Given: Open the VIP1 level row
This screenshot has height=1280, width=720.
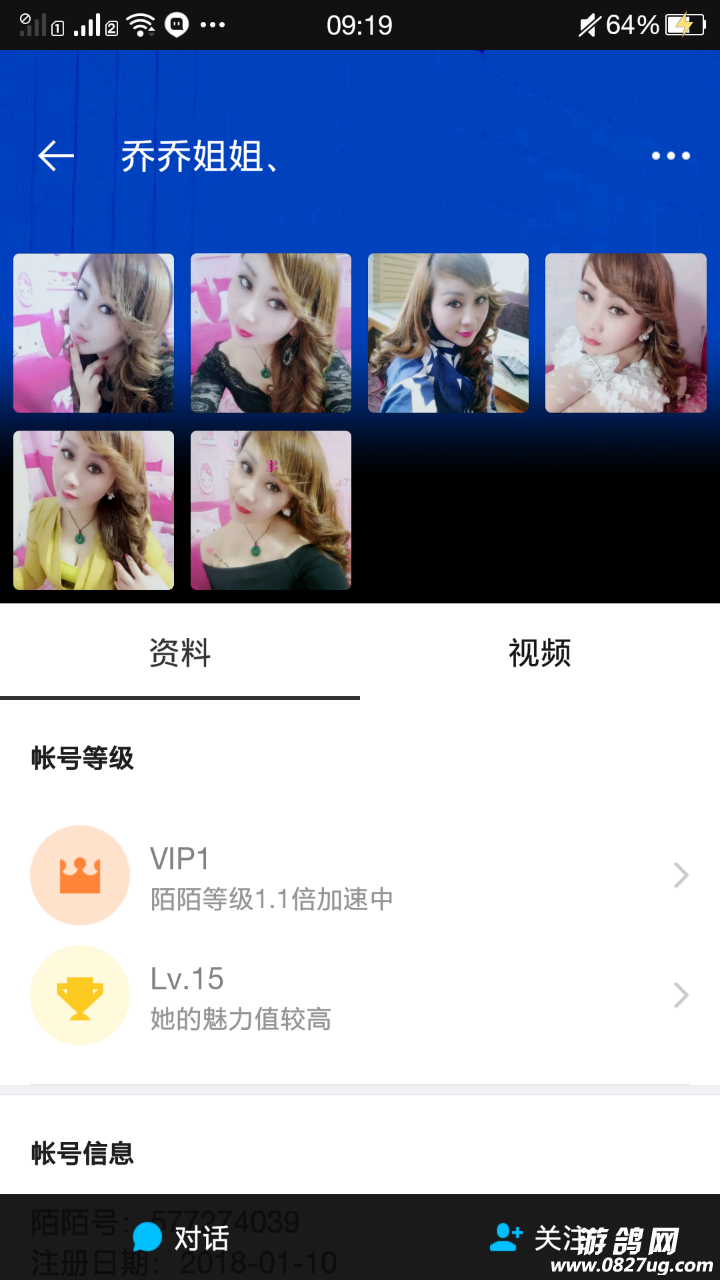Looking at the screenshot, I should (x=360, y=876).
